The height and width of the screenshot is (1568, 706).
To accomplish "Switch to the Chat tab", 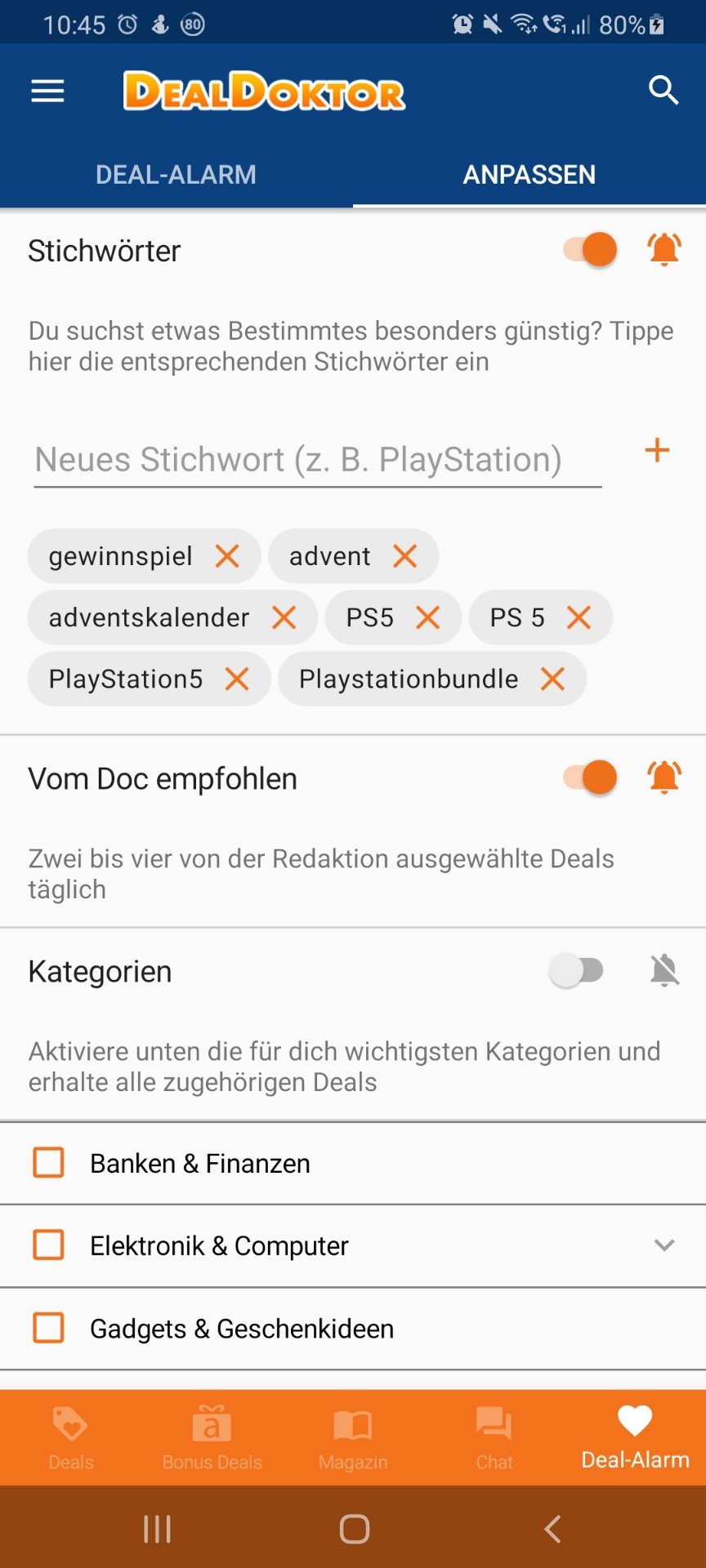I will 494,1438.
